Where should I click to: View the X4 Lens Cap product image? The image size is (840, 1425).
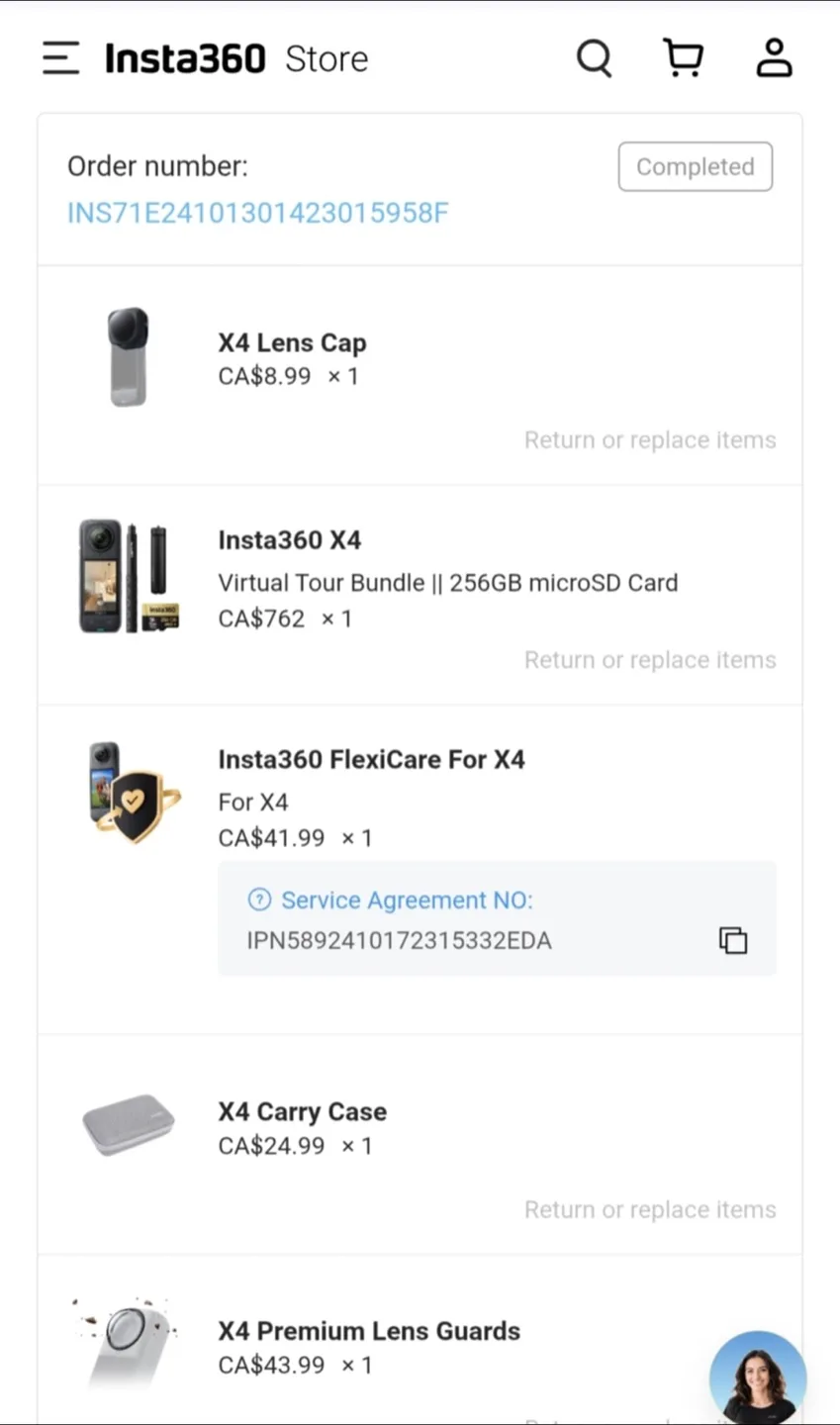(x=128, y=356)
